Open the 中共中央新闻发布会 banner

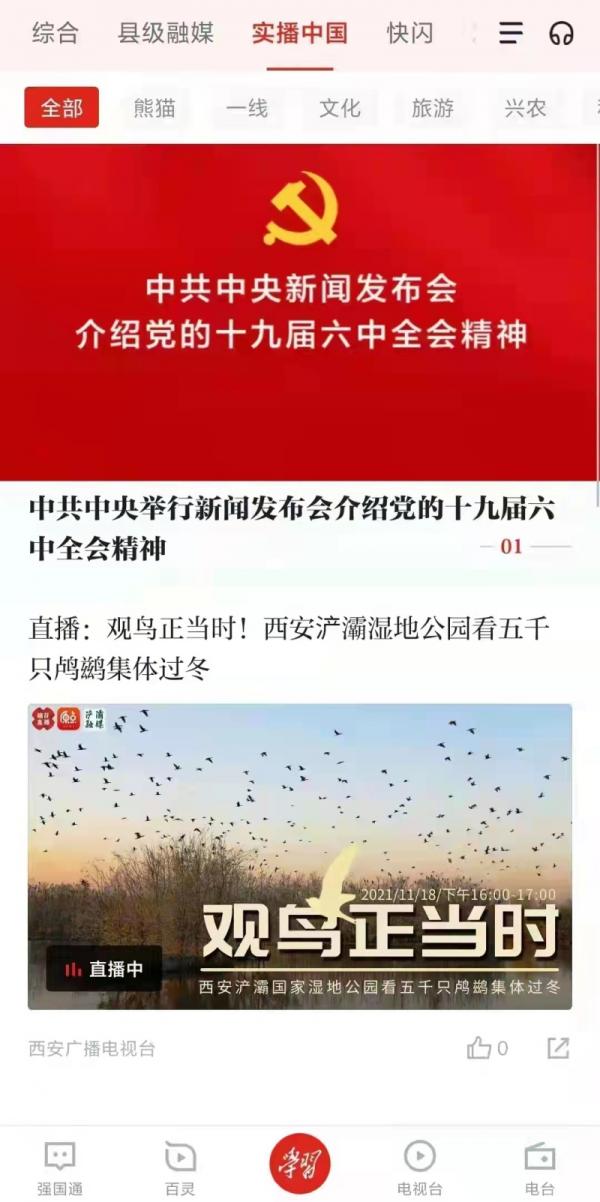click(x=300, y=312)
